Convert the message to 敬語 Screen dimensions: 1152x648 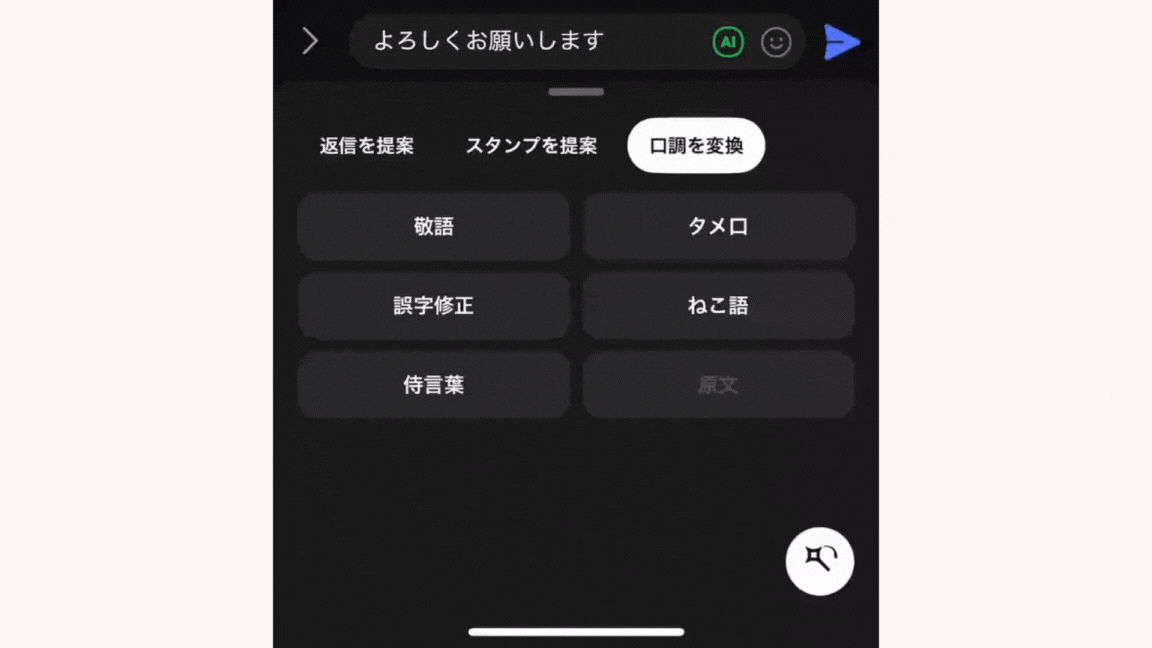(x=434, y=227)
